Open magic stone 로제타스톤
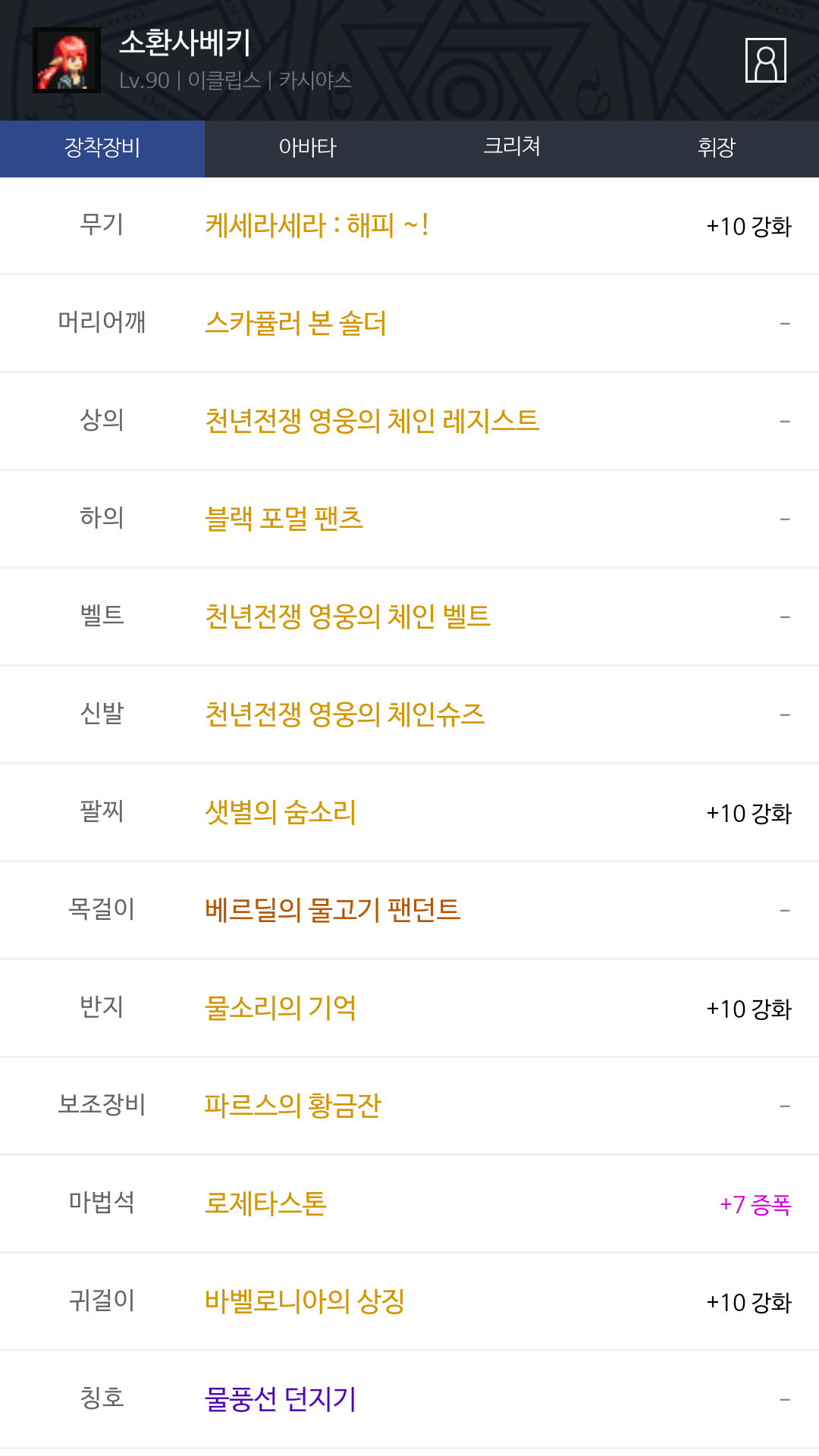819x1456 pixels. [x=265, y=1203]
